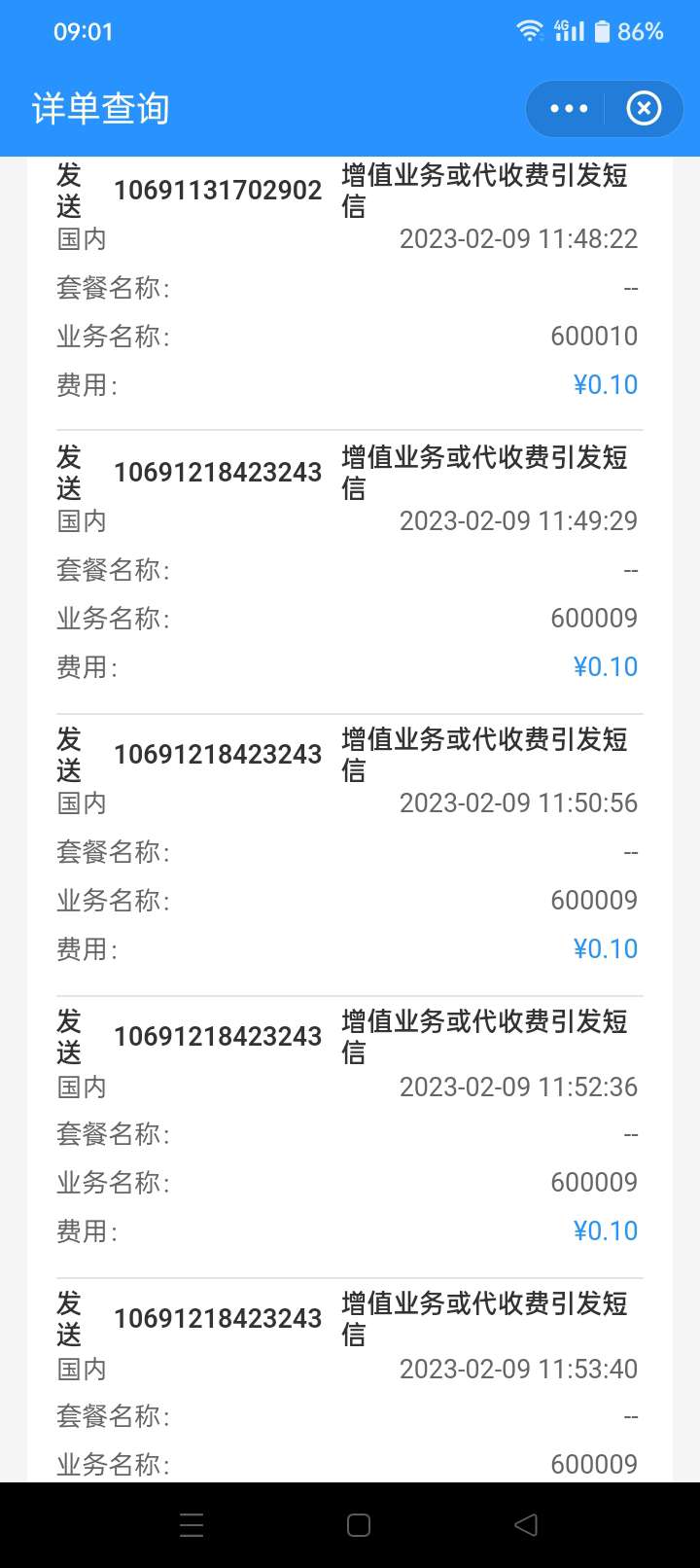Close the mini program with X button
Screen dimensions: 700x1568
click(644, 109)
